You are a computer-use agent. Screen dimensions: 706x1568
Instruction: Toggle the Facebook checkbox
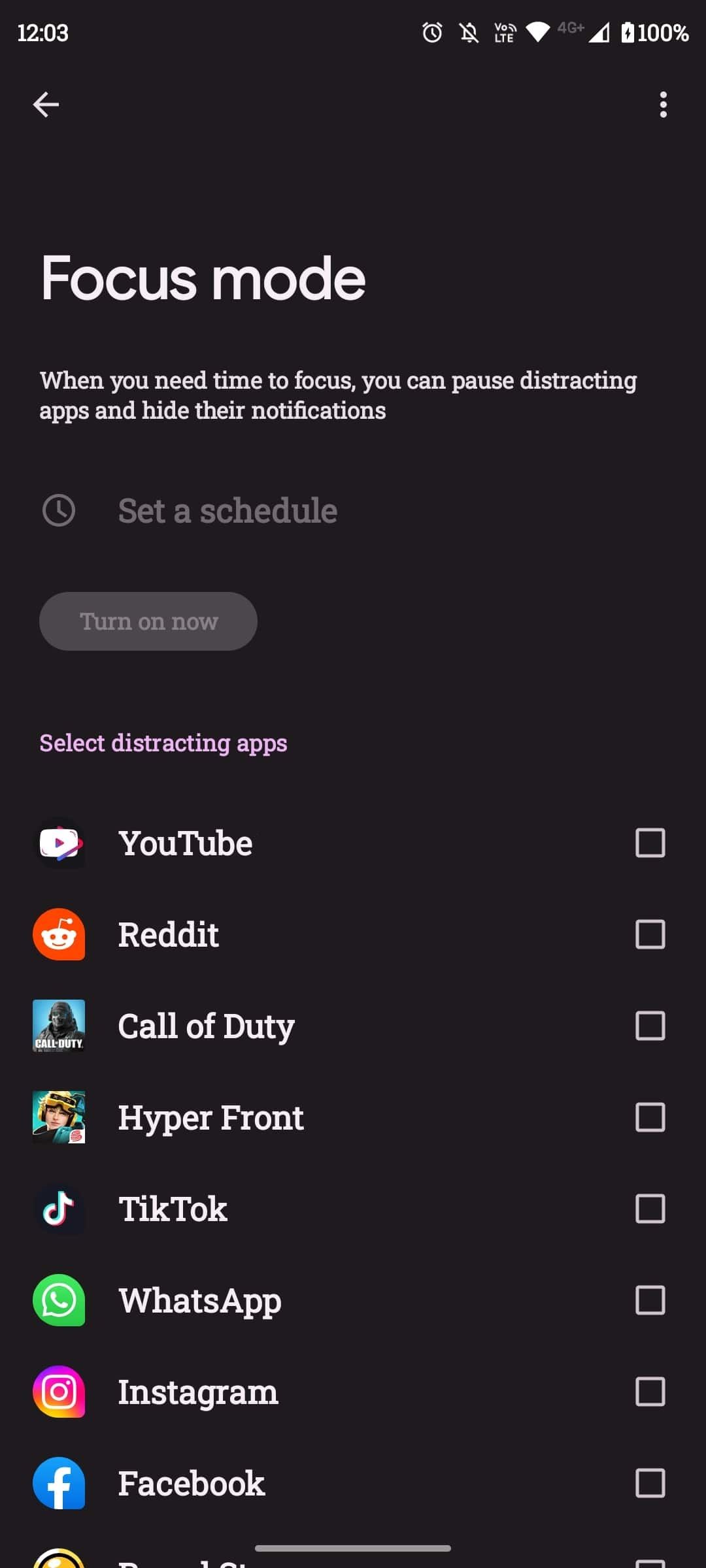(650, 1483)
